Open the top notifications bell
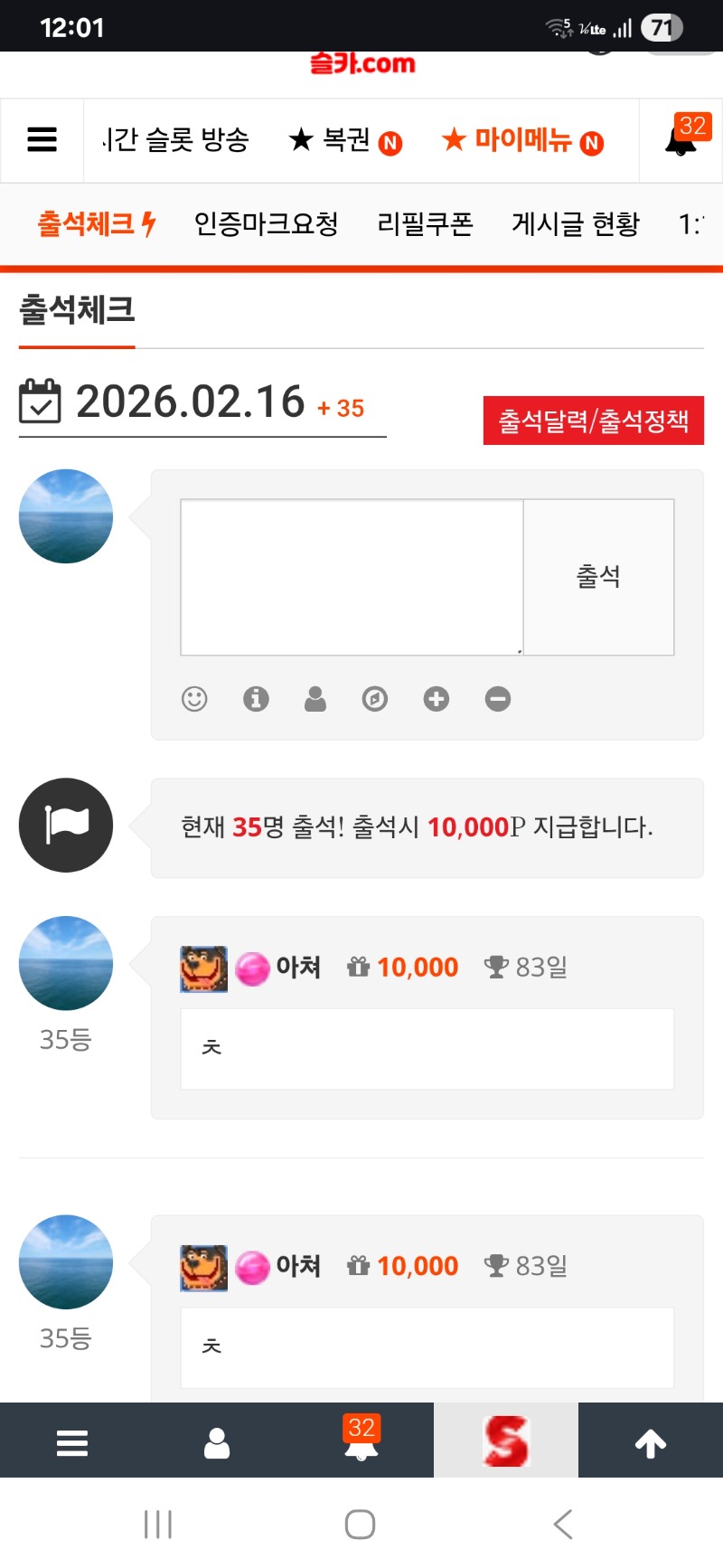Image resolution: width=723 pixels, height=1568 pixels. tap(682, 138)
